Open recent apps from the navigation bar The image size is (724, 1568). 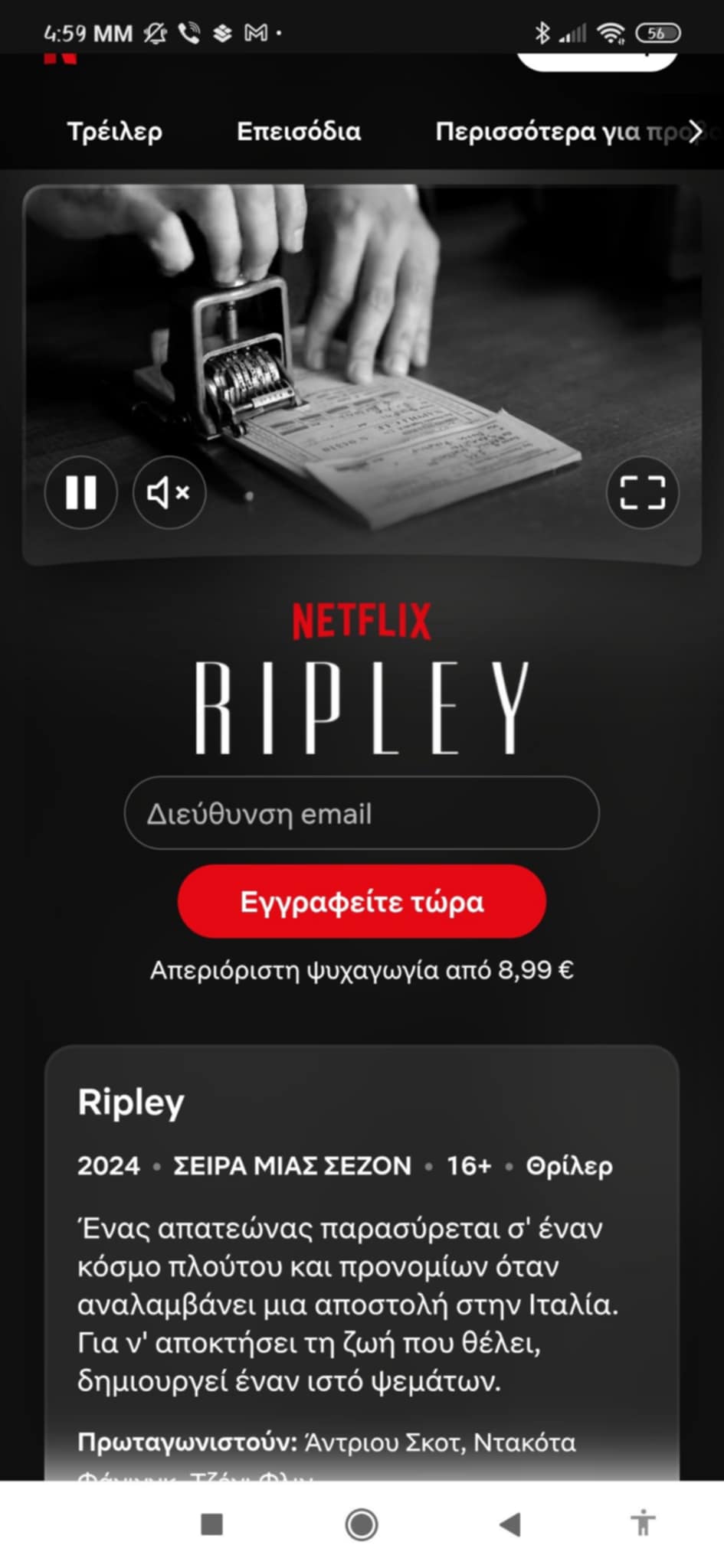click(x=211, y=1524)
